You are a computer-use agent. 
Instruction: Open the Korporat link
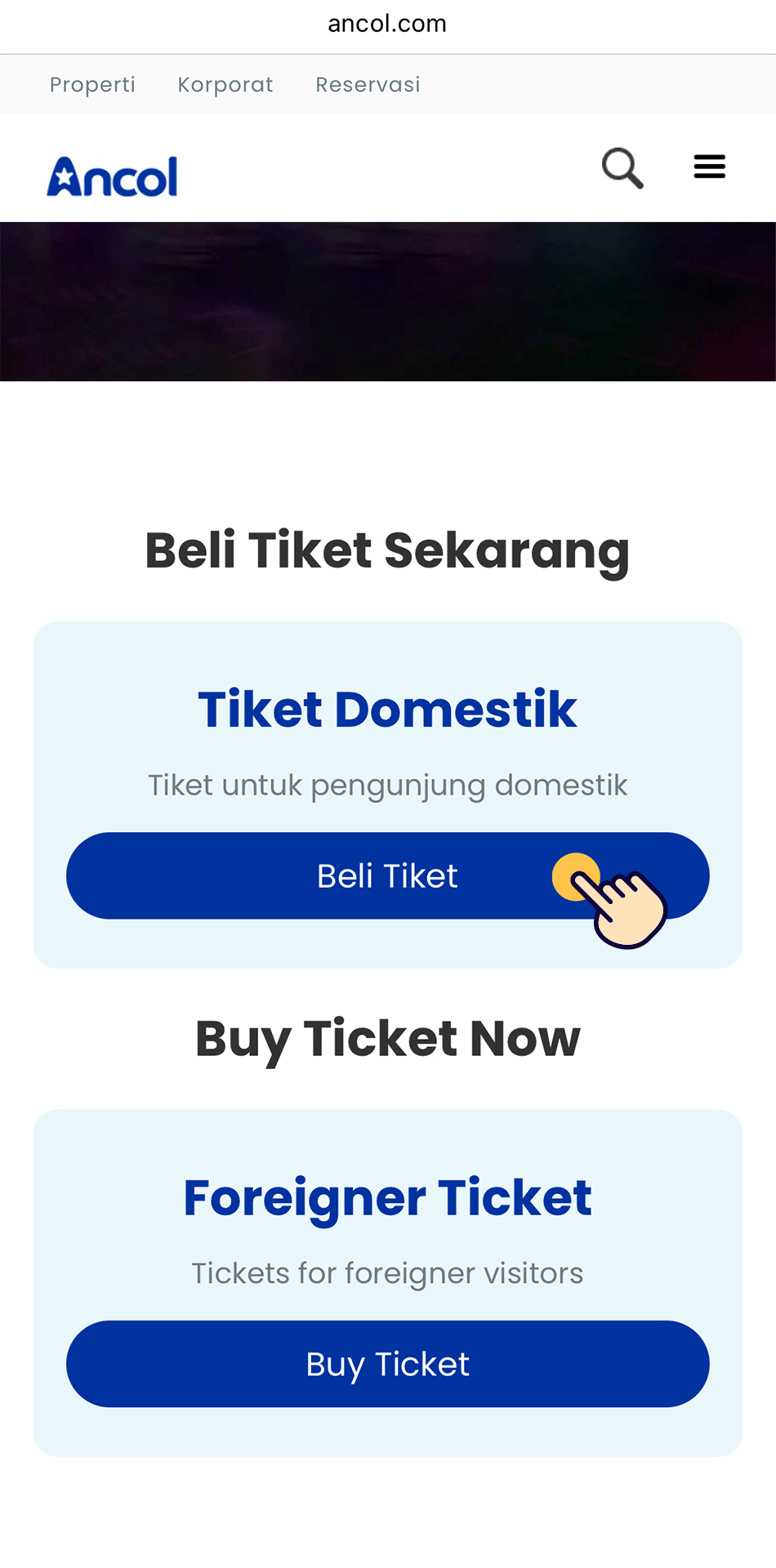tap(225, 85)
